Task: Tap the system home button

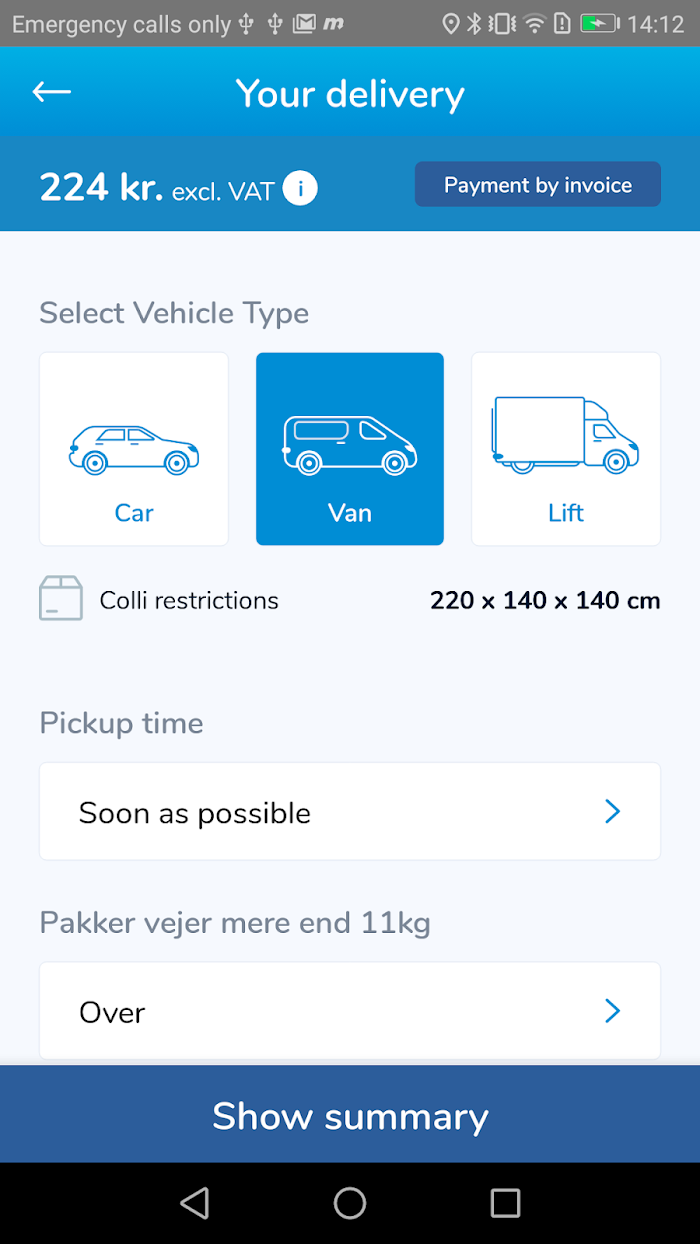Action: (350, 1203)
